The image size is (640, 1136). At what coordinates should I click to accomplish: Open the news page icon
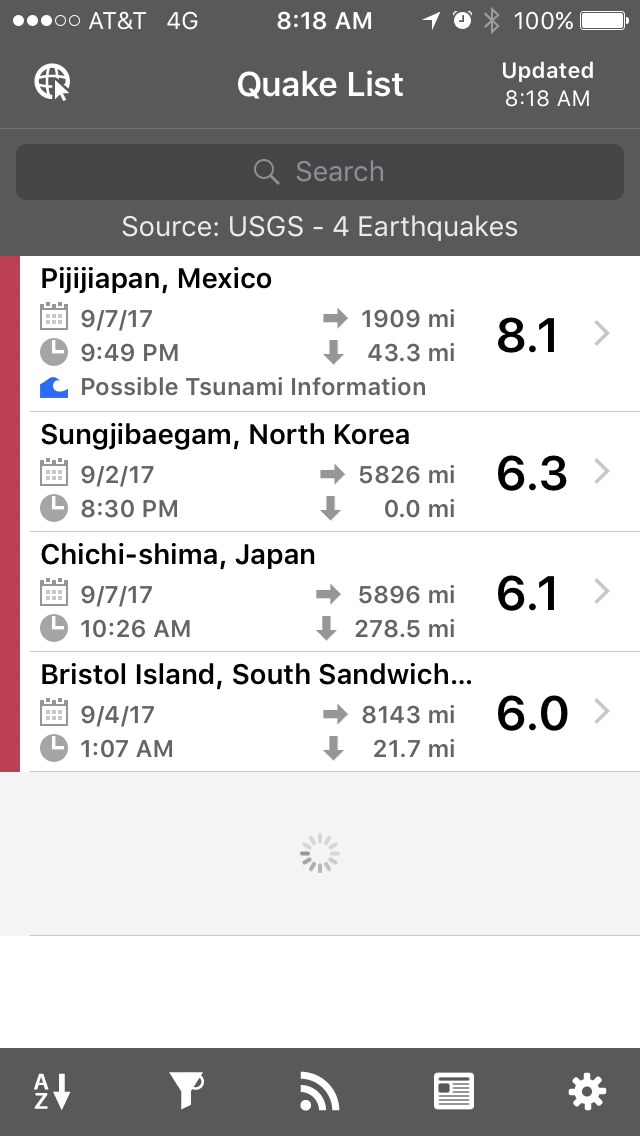click(x=453, y=1091)
